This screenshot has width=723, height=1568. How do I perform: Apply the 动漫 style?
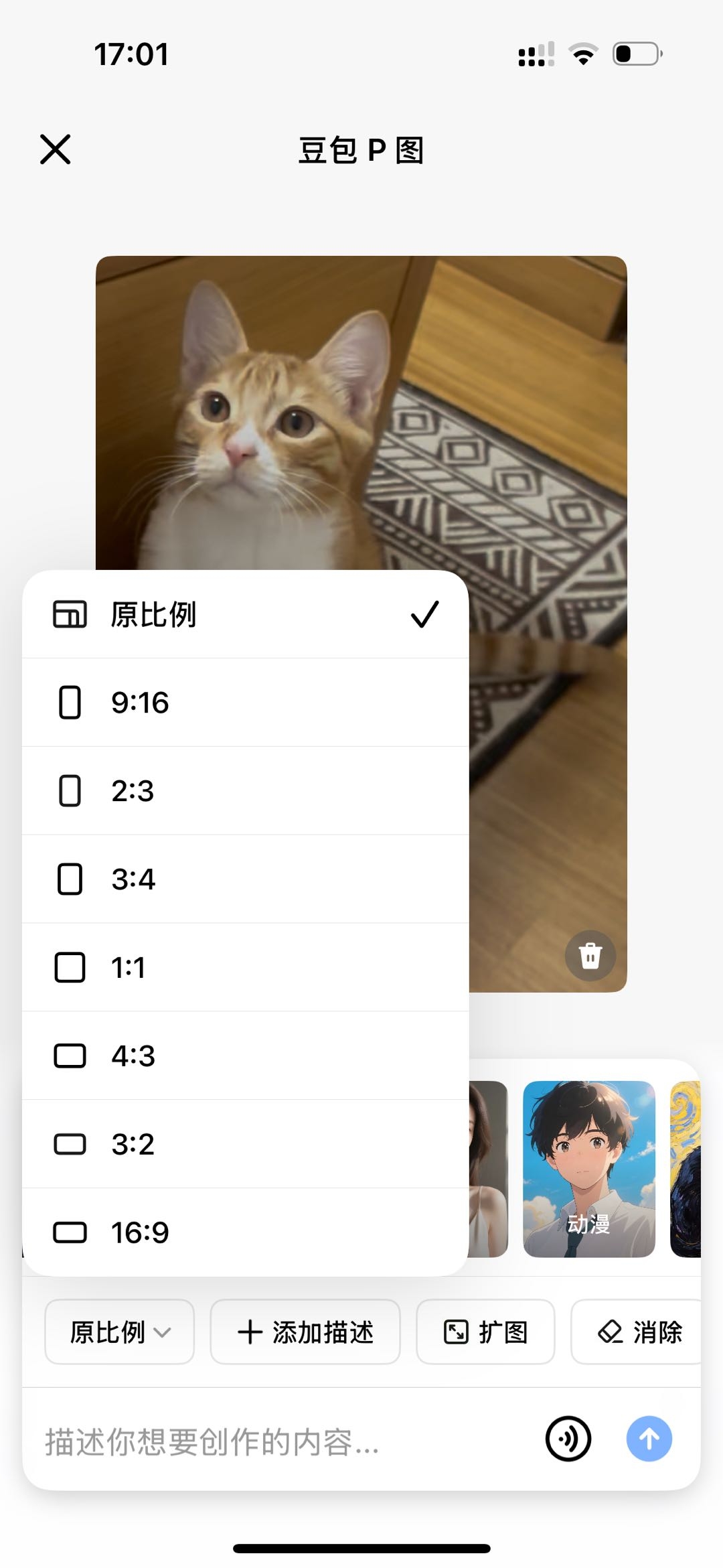588,1169
